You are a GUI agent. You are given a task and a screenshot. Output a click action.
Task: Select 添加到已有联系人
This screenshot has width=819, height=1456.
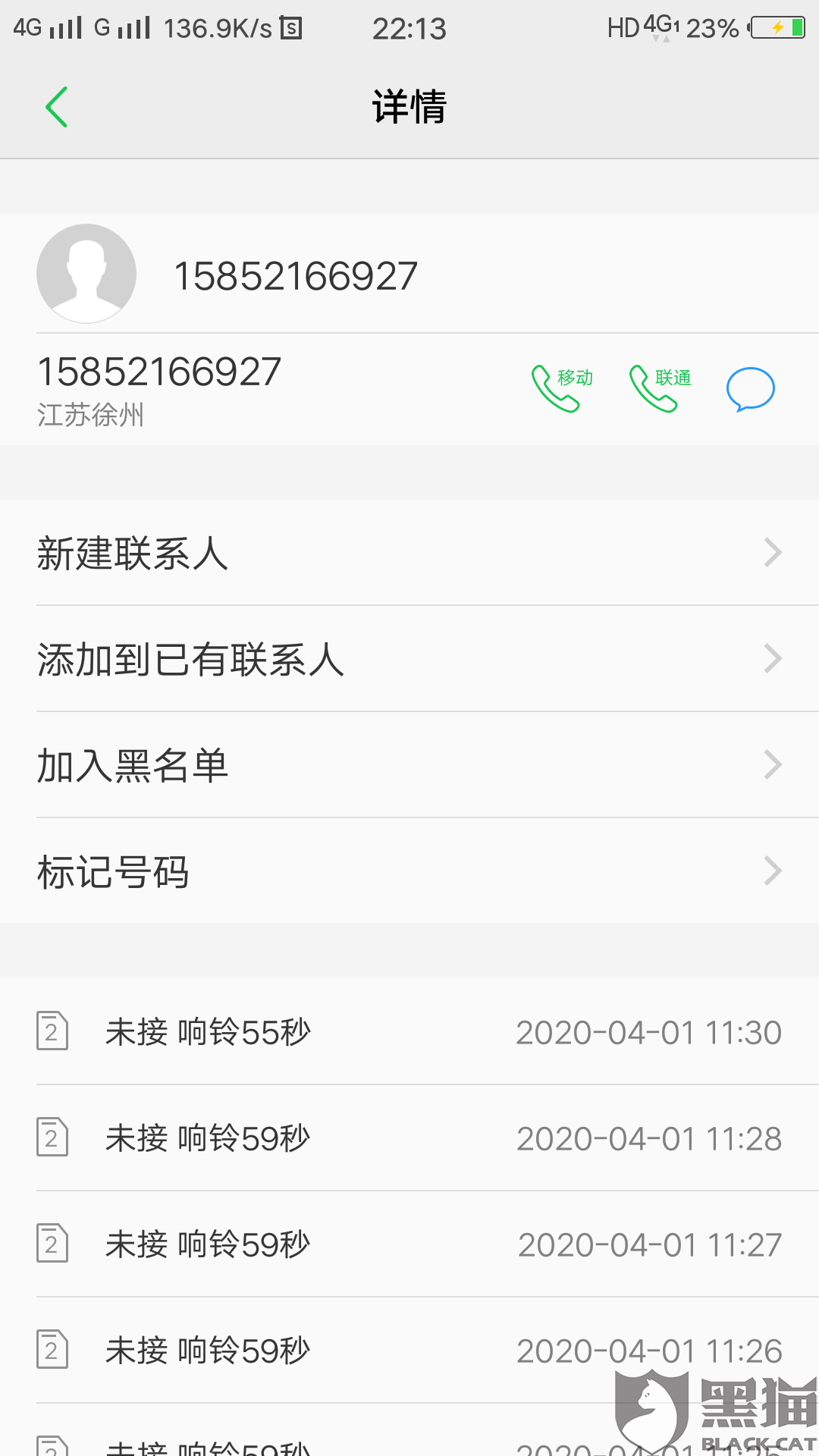click(409, 659)
